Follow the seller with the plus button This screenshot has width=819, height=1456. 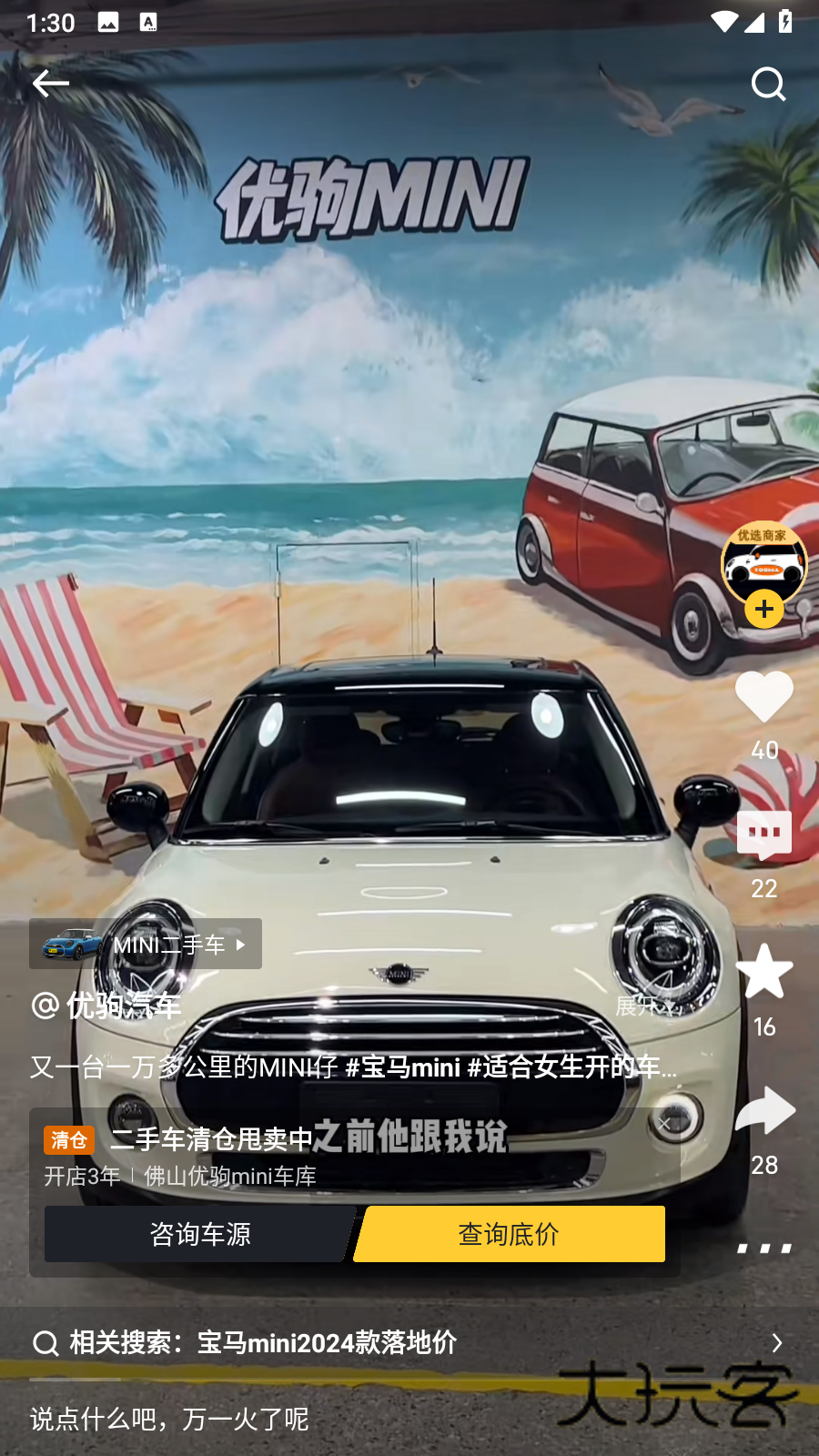764,608
